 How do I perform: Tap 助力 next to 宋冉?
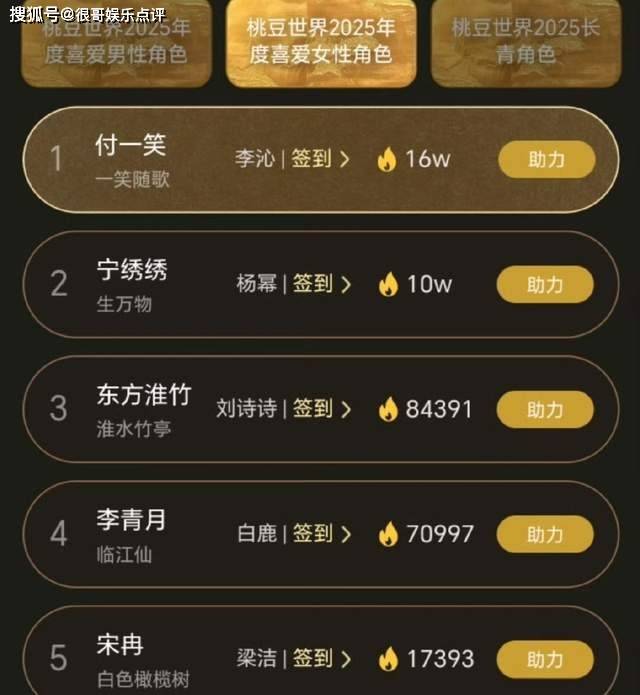[x=545, y=660]
